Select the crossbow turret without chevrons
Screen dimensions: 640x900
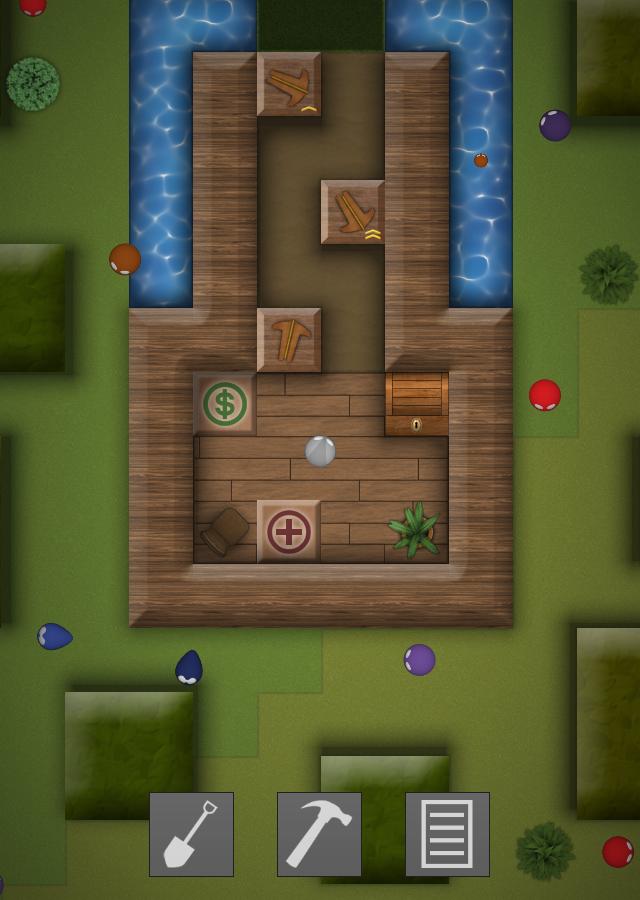(x=289, y=340)
